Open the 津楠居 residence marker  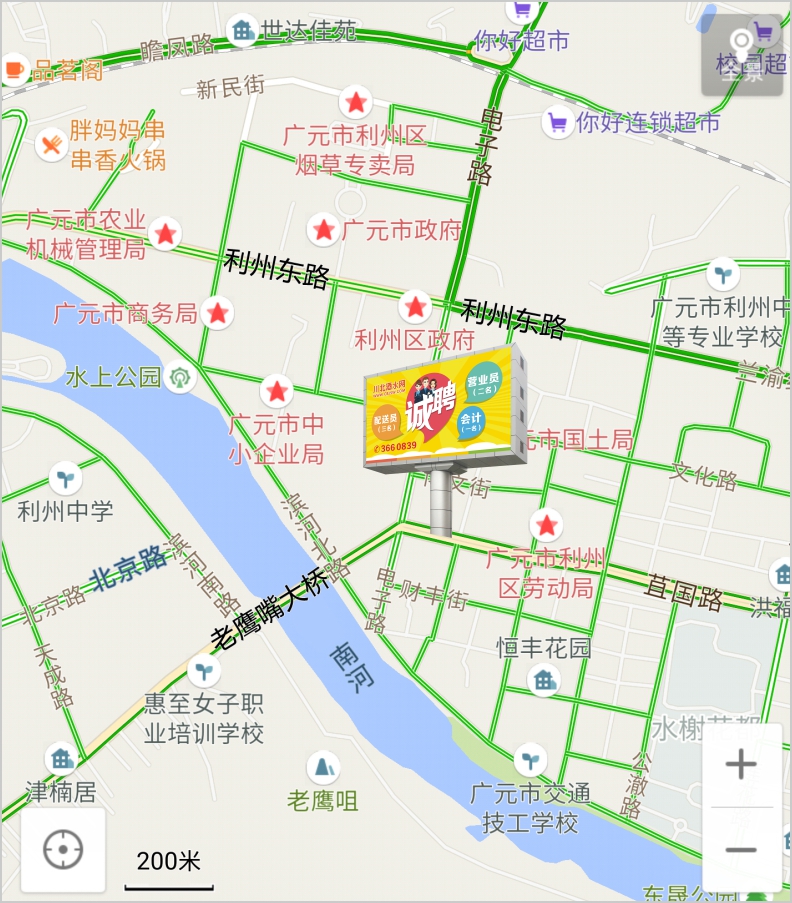[x=62, y=758]
